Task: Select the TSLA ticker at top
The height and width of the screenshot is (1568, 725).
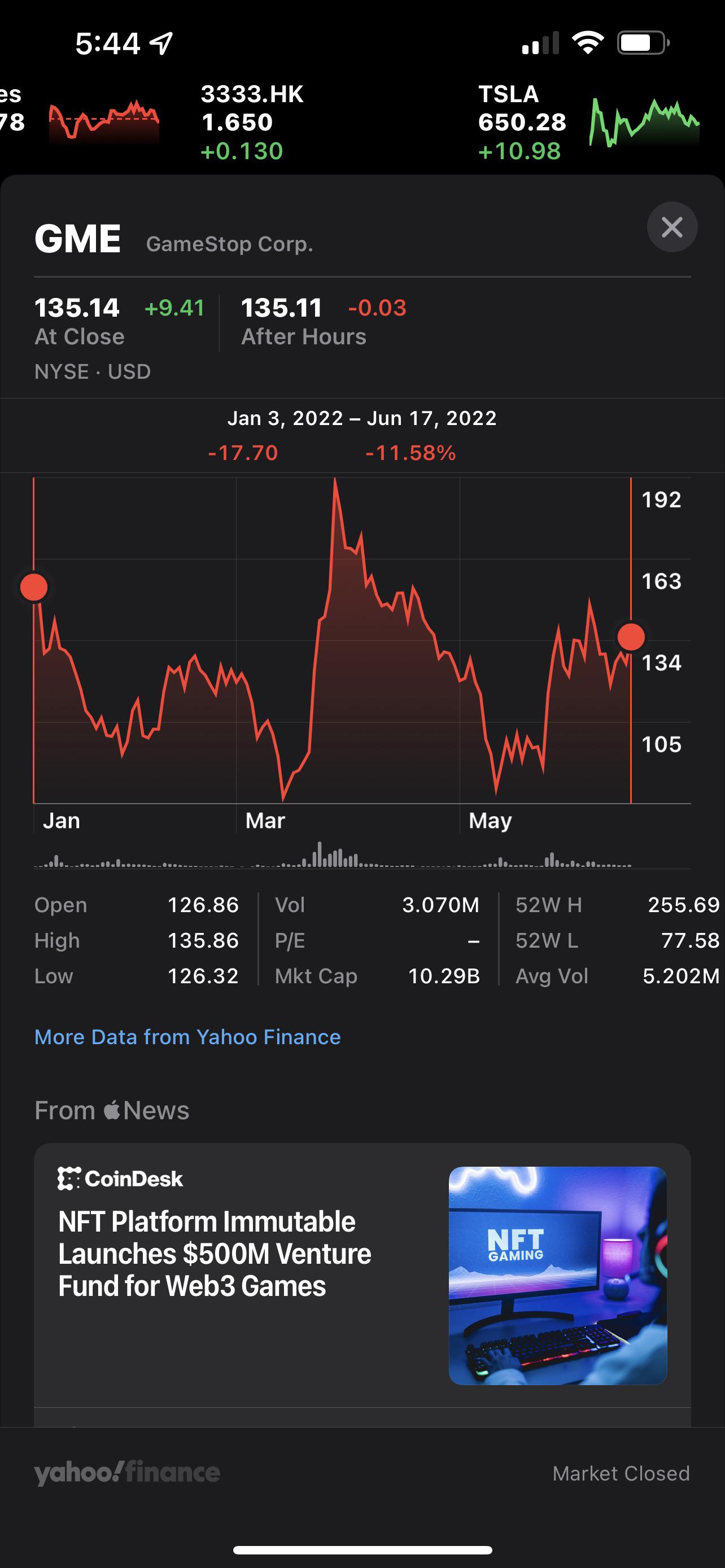Action: coord(587,122)
